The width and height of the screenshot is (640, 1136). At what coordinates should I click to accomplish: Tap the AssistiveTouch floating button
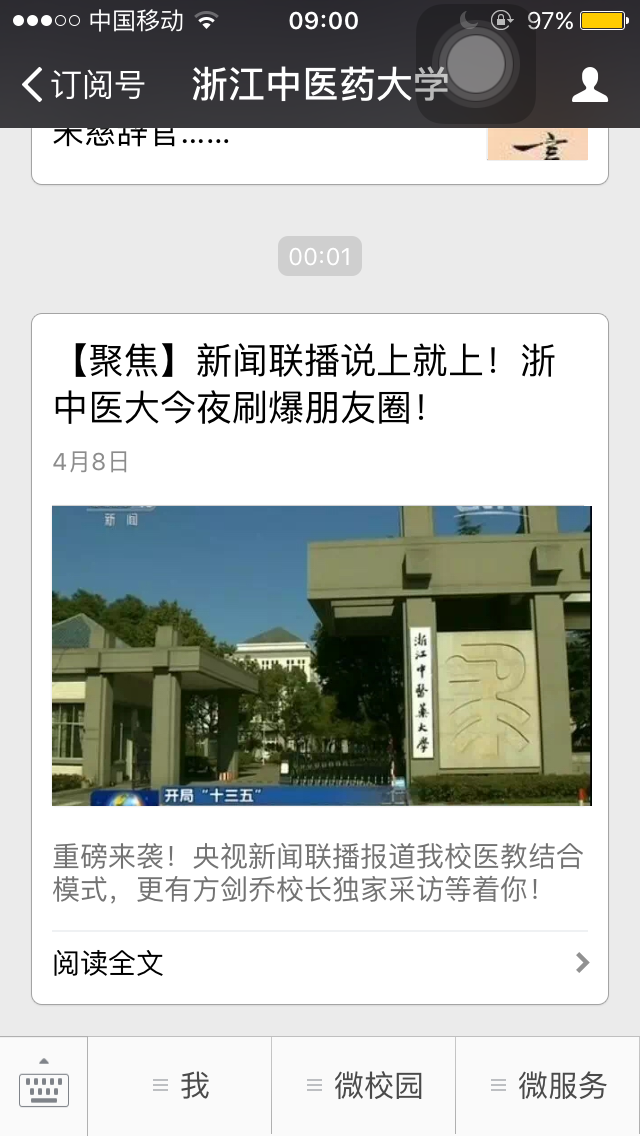(476, 64)
